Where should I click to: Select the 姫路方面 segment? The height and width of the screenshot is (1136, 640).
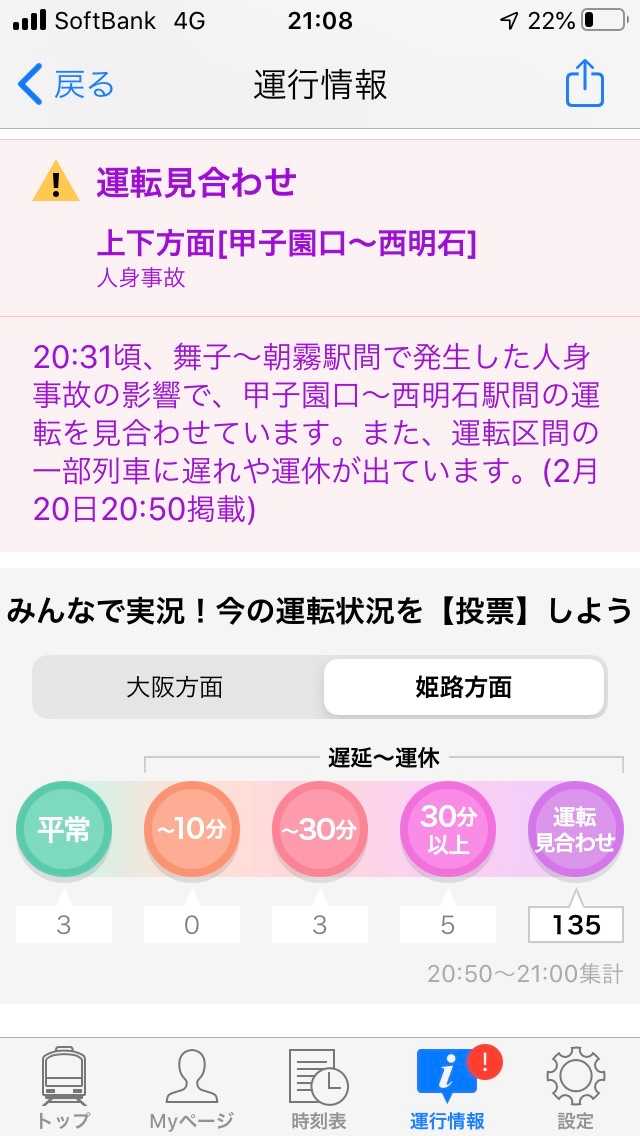point(464,687)
